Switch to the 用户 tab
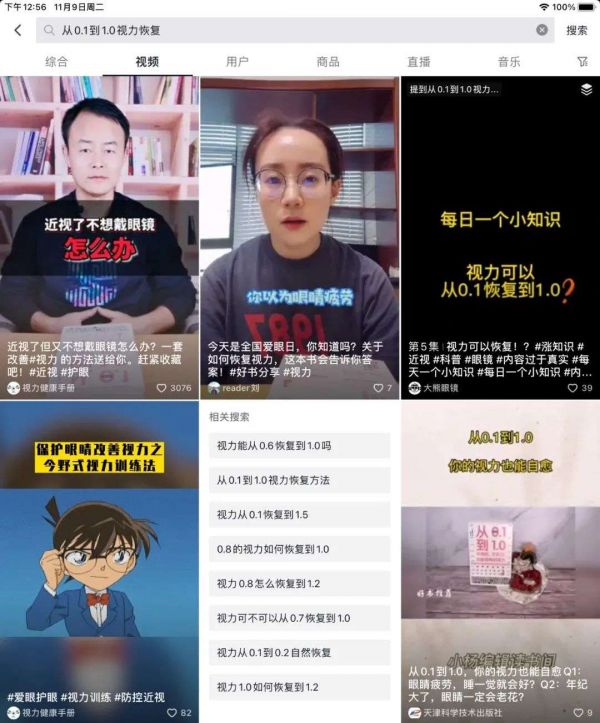Viewport: 600px width, 723px height. (237, 62)
